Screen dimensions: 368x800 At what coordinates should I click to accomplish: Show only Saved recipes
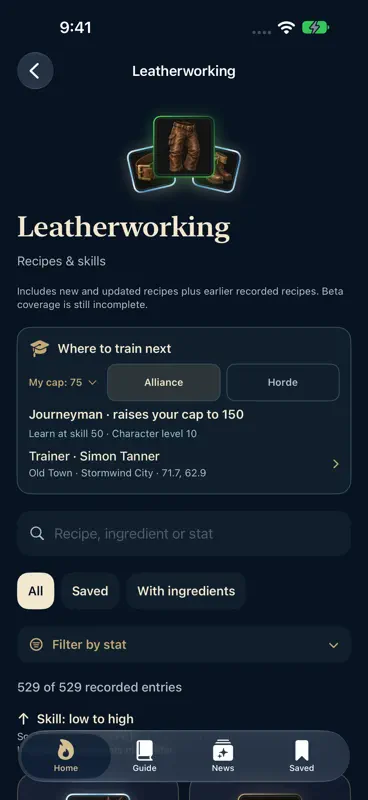[x=90, y=591]
